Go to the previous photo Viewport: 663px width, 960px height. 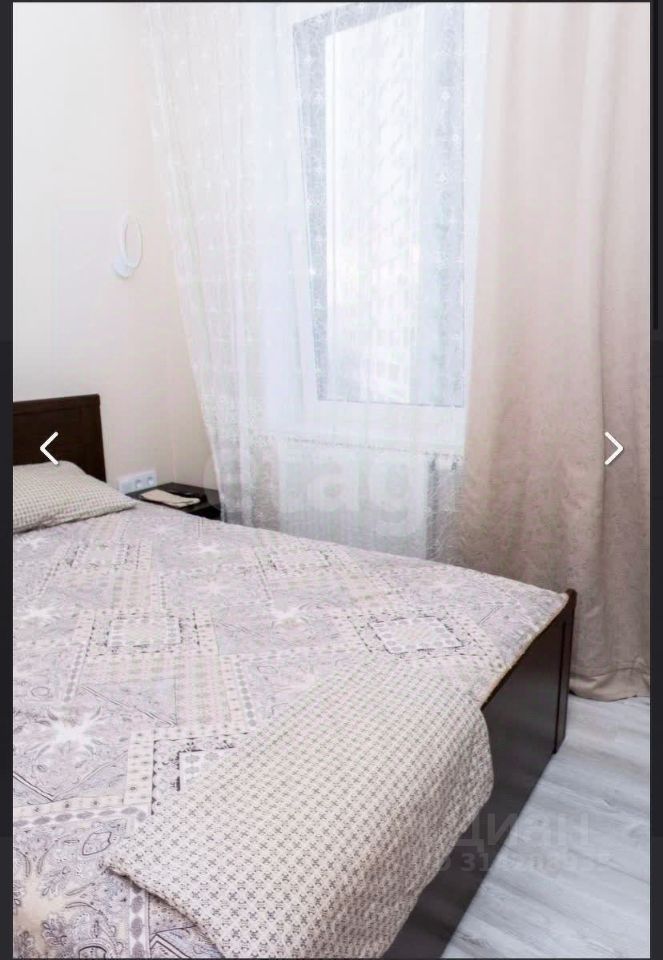49,449
